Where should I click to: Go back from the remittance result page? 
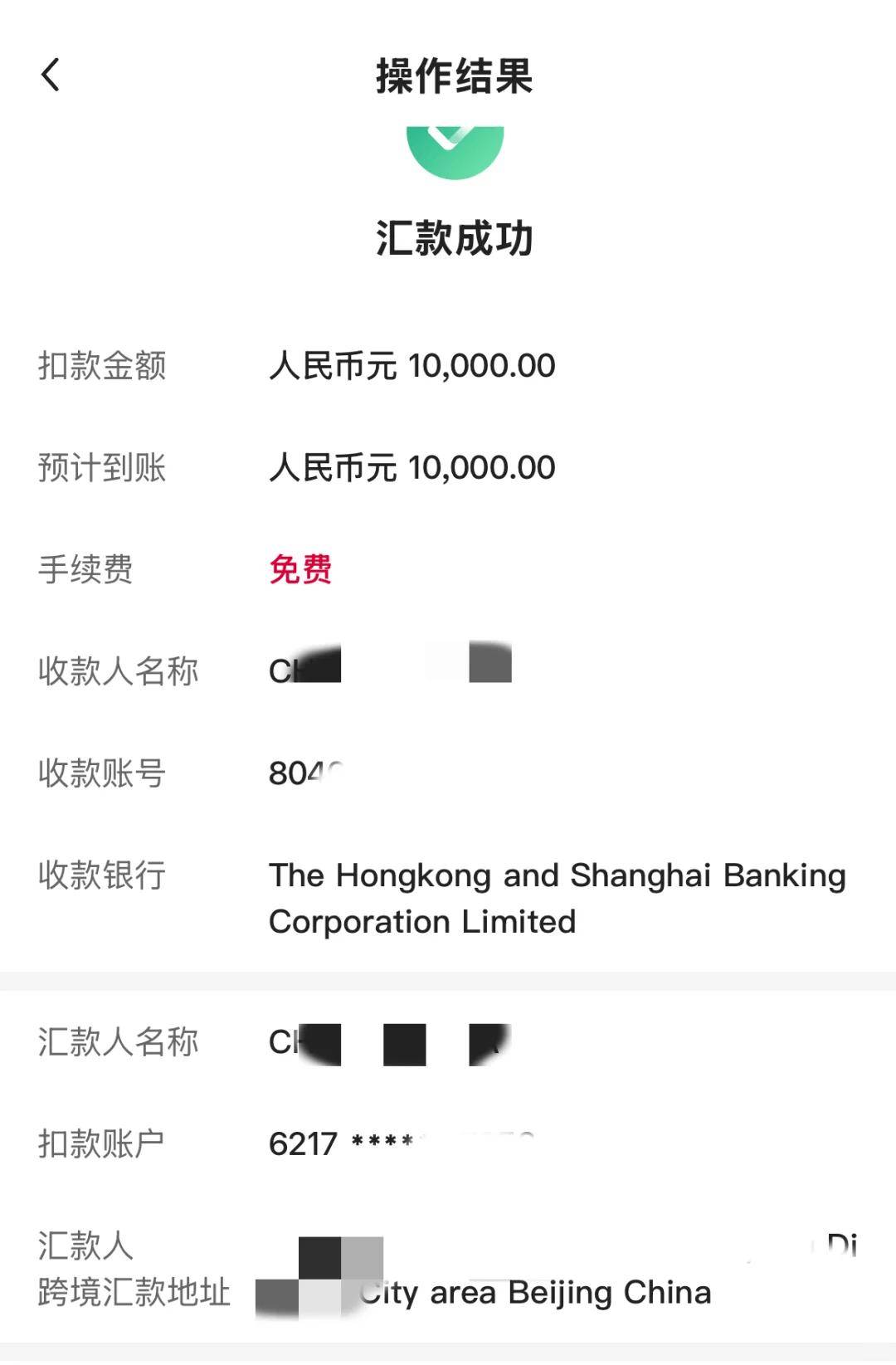pos(51,75)
